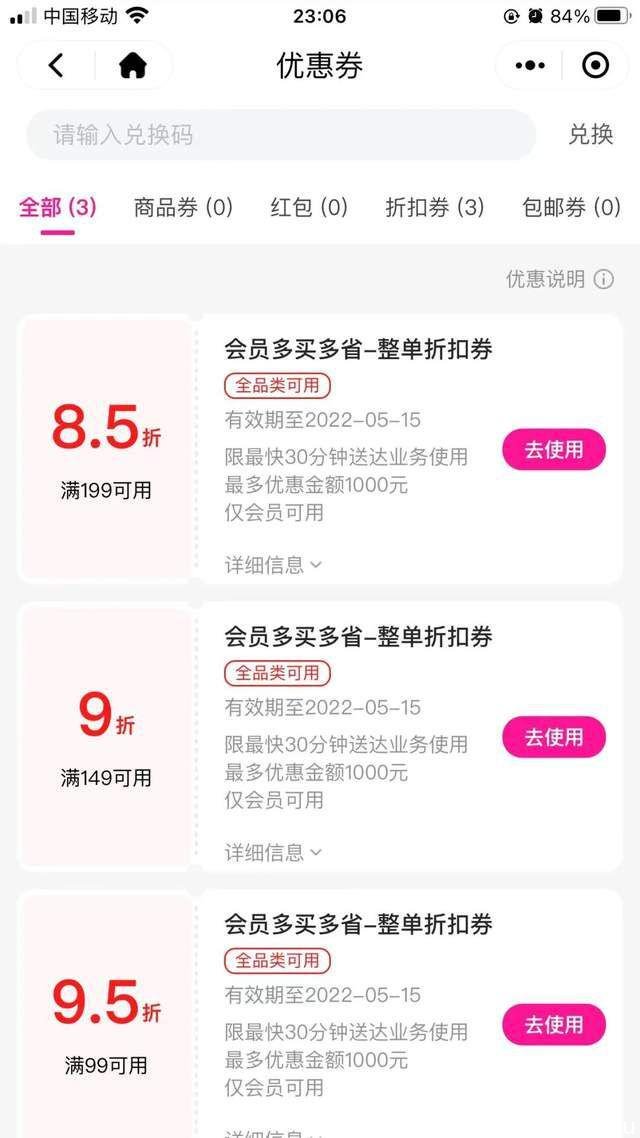Tap the 兑换 button
The height and width of the screenshot is (1138, 640).
[591, 135]
